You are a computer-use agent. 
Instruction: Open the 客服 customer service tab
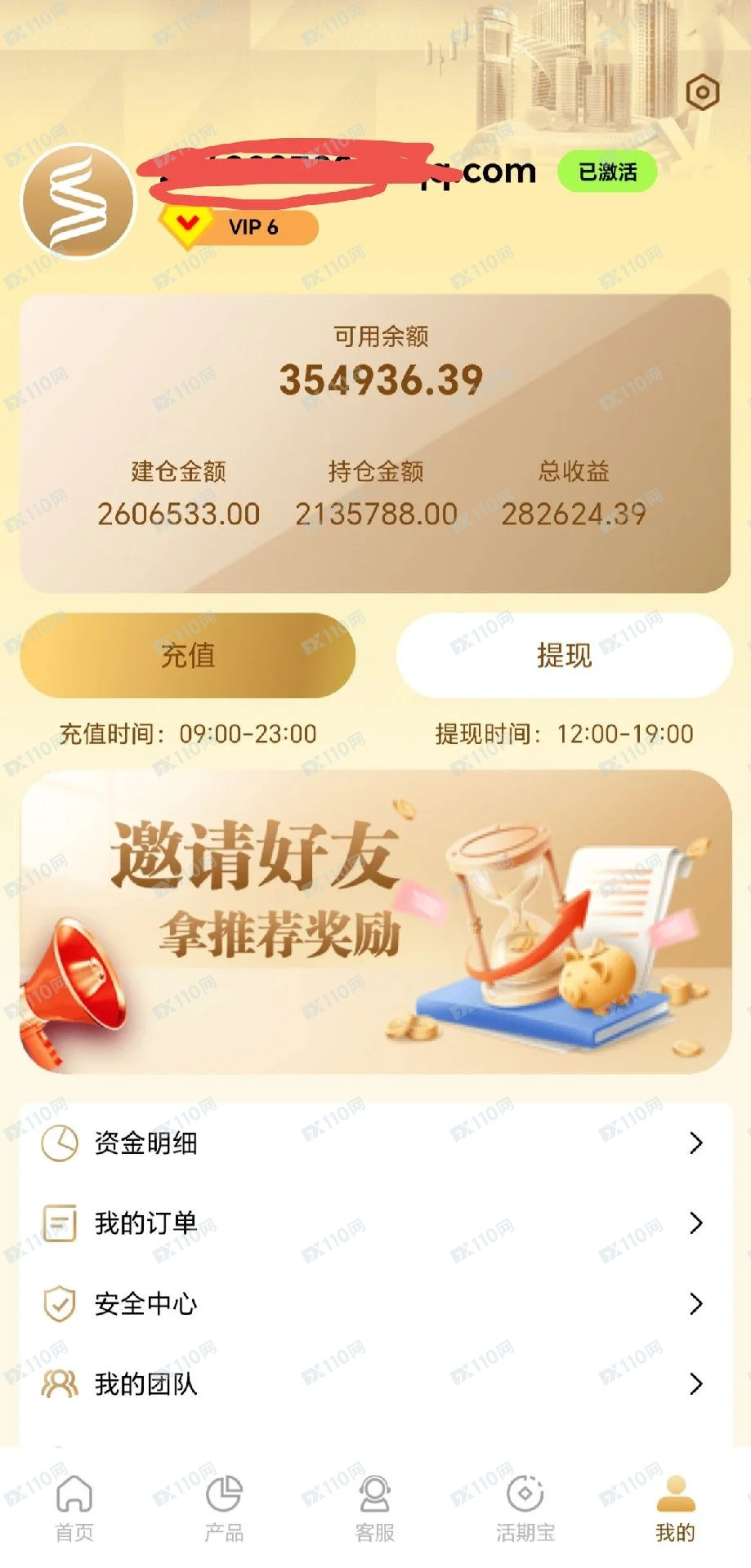pos(375,1508)
